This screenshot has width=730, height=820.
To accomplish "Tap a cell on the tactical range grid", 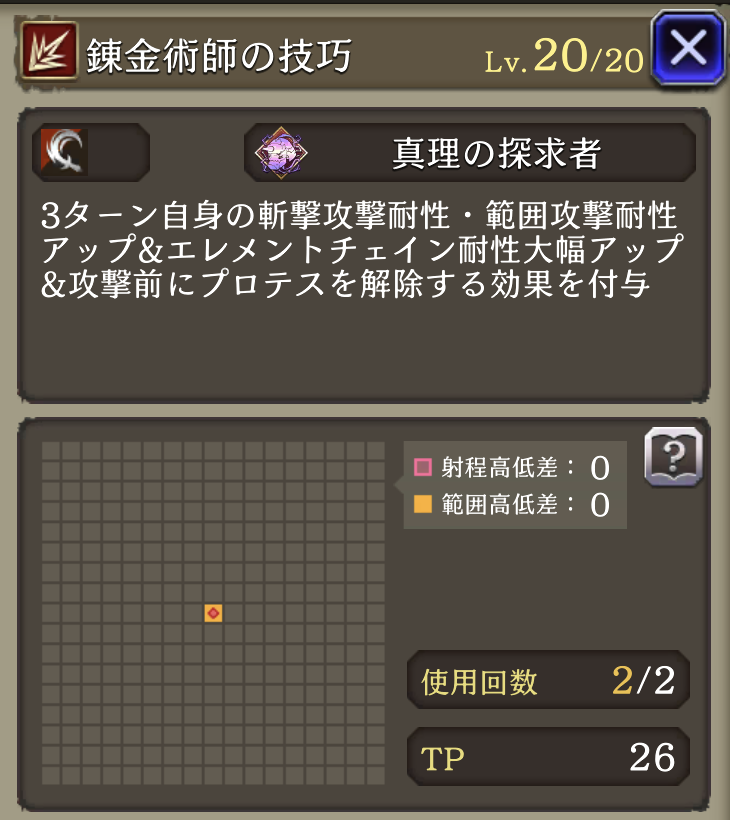I will [150, 550].
